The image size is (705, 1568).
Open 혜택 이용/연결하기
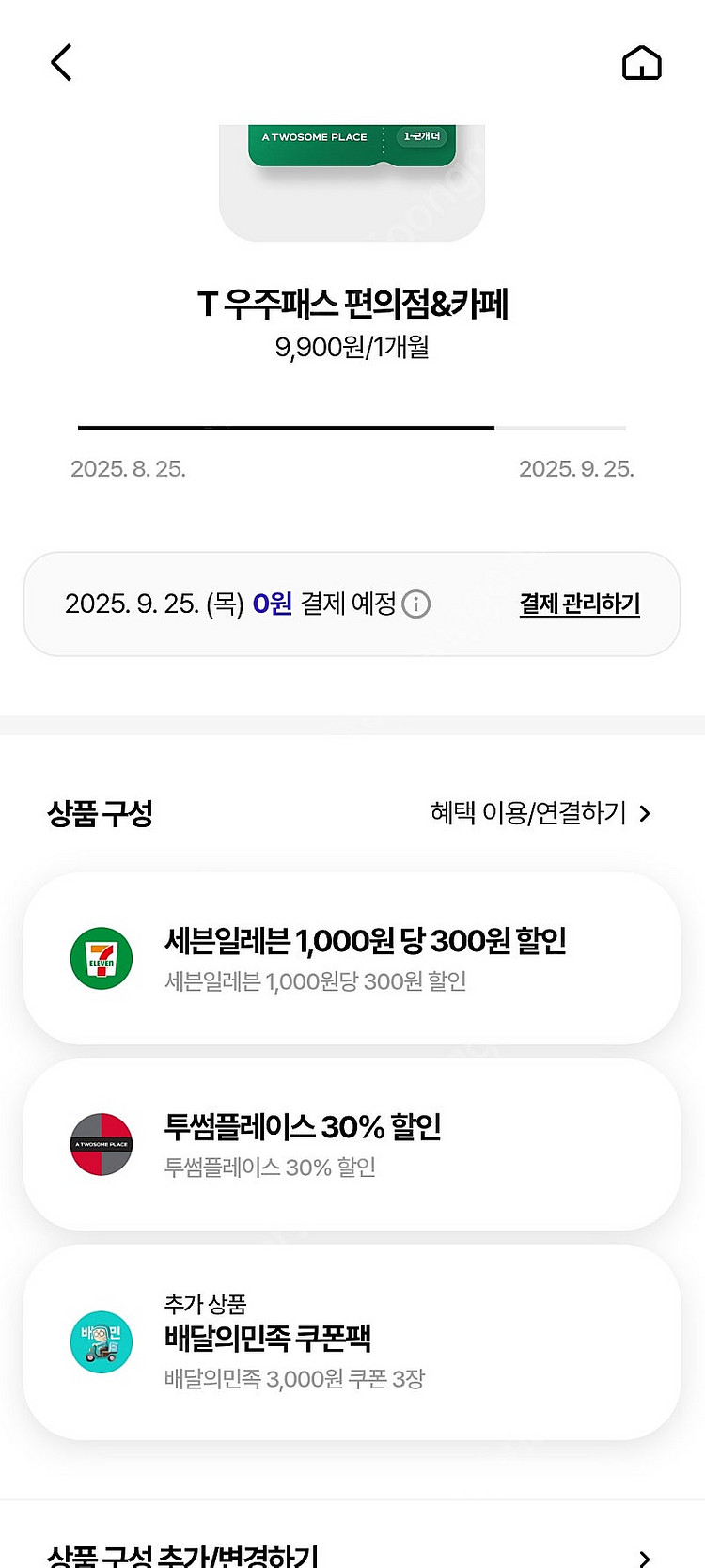coord(540,813)
